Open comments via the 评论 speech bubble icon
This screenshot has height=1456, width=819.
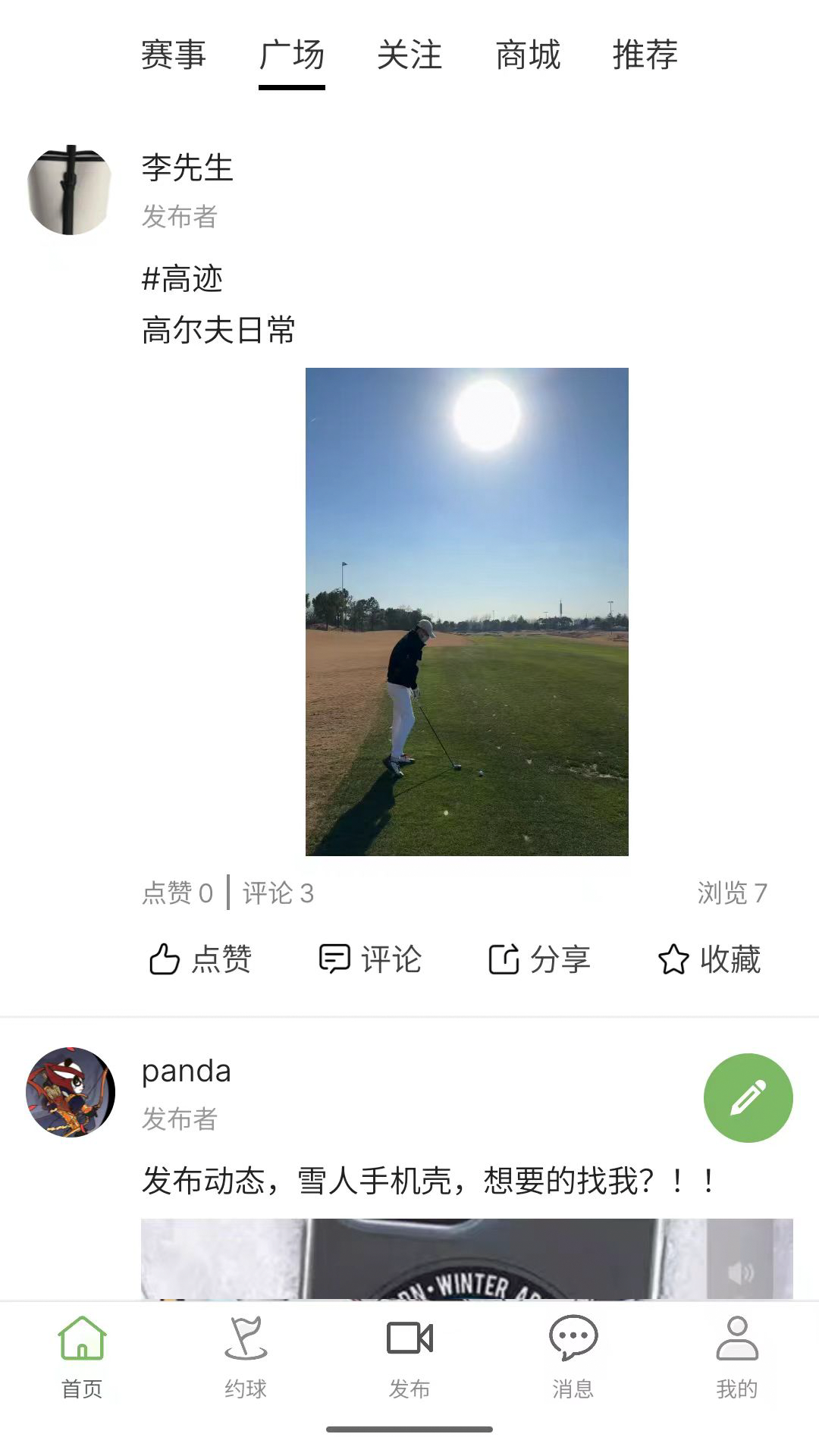[x=336, y=959]
